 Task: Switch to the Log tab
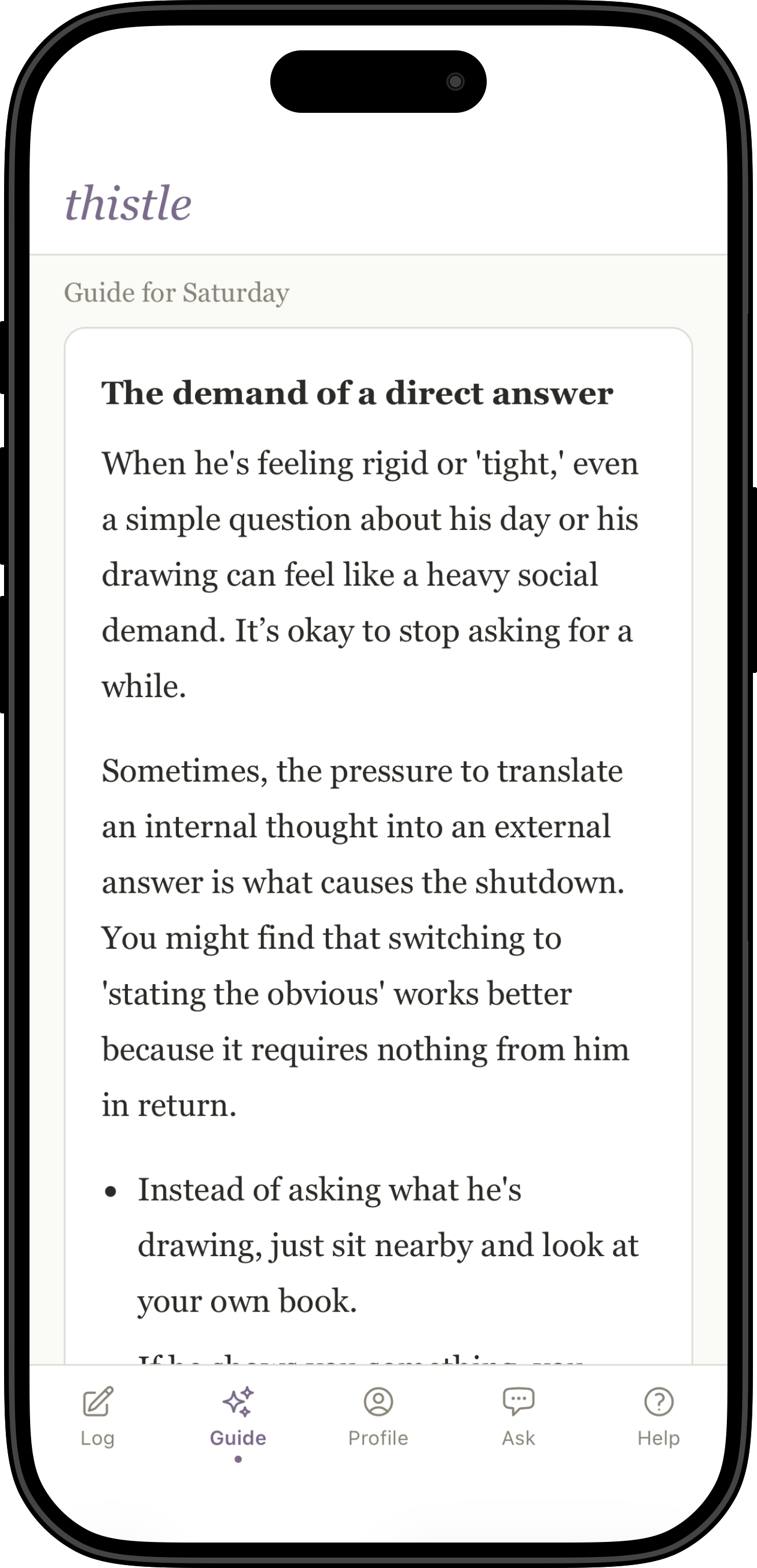click(x=97, y=1417)
